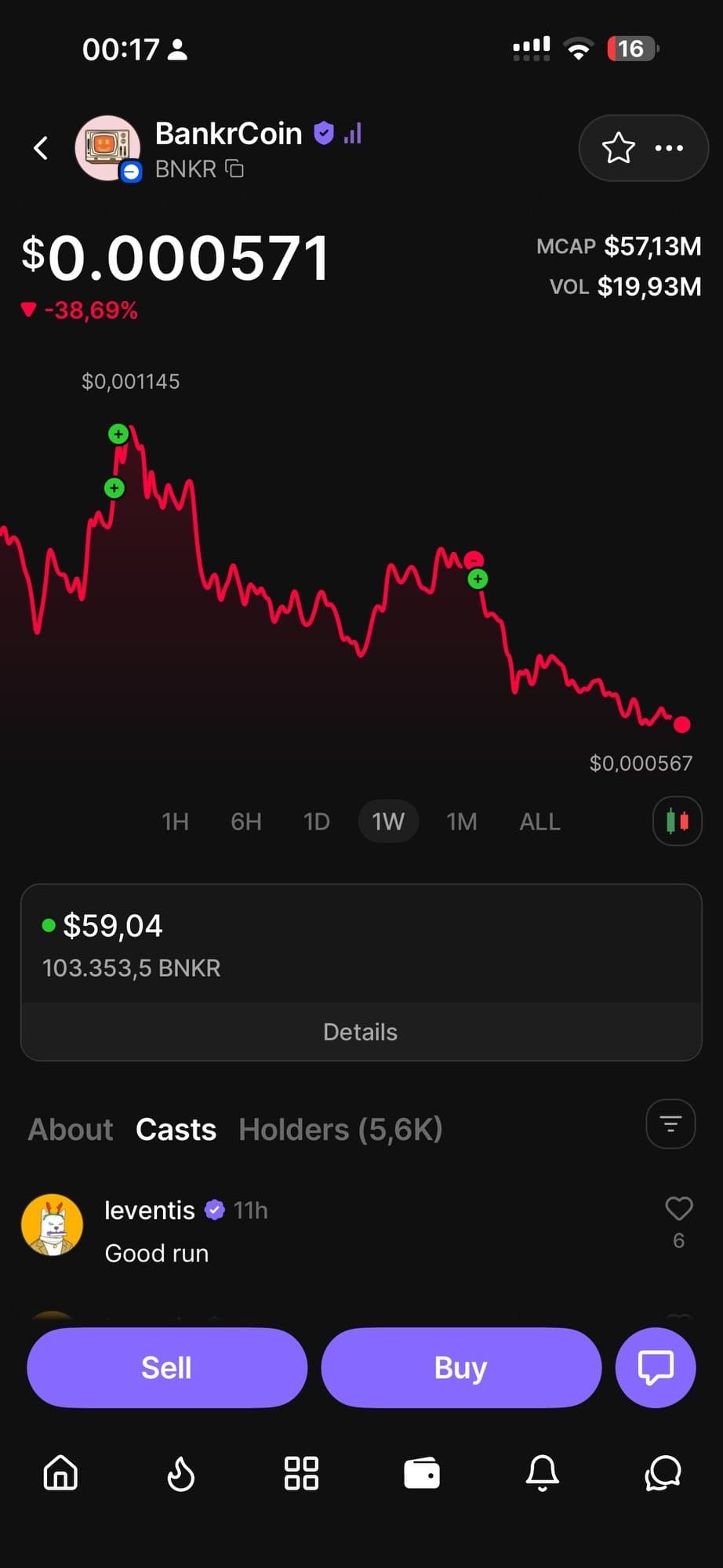This screenshot has height=1568, width=723.
Task: Show the 1D price chart
Action: (x=316, y=822)
